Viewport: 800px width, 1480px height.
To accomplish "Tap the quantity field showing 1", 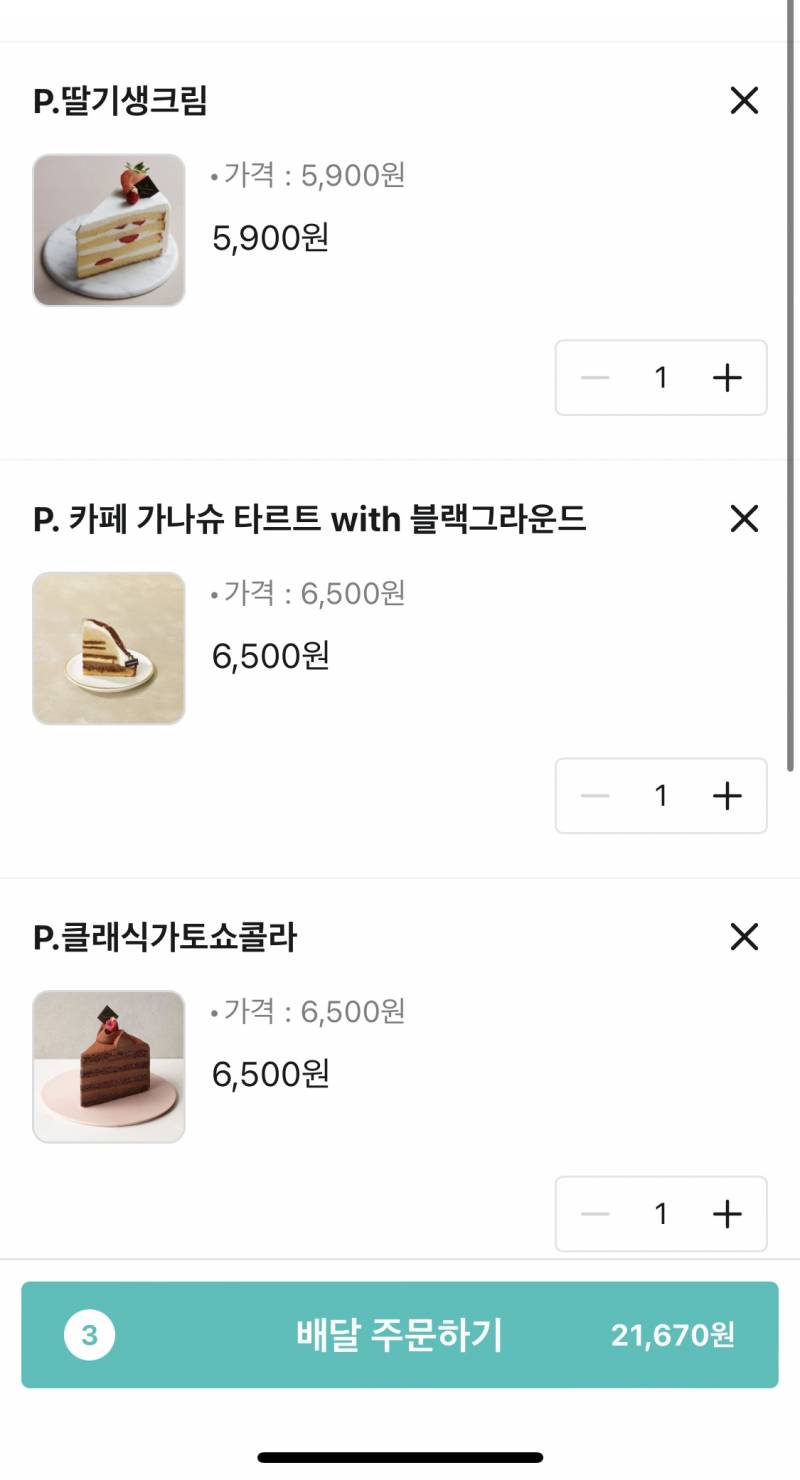I will point(661,377).
